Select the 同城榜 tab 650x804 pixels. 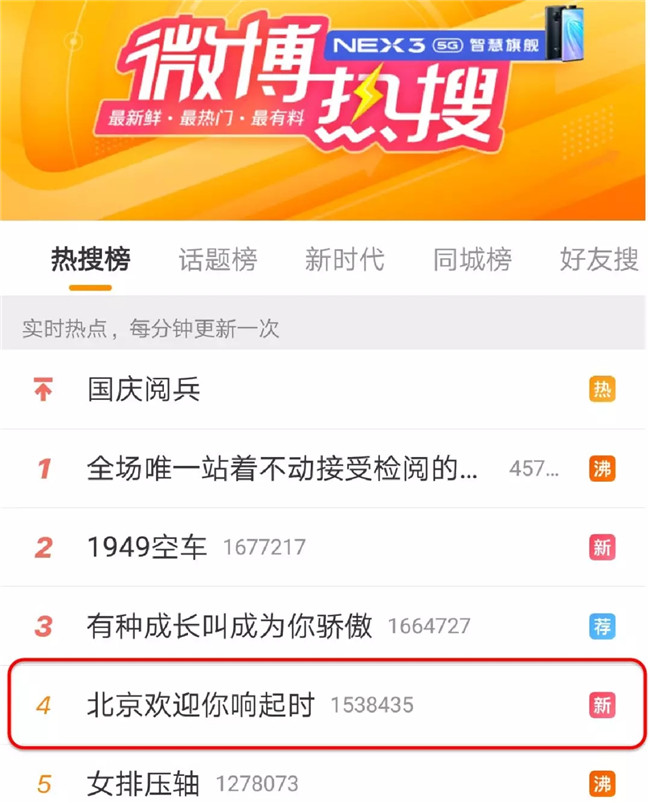coord(472,260)
